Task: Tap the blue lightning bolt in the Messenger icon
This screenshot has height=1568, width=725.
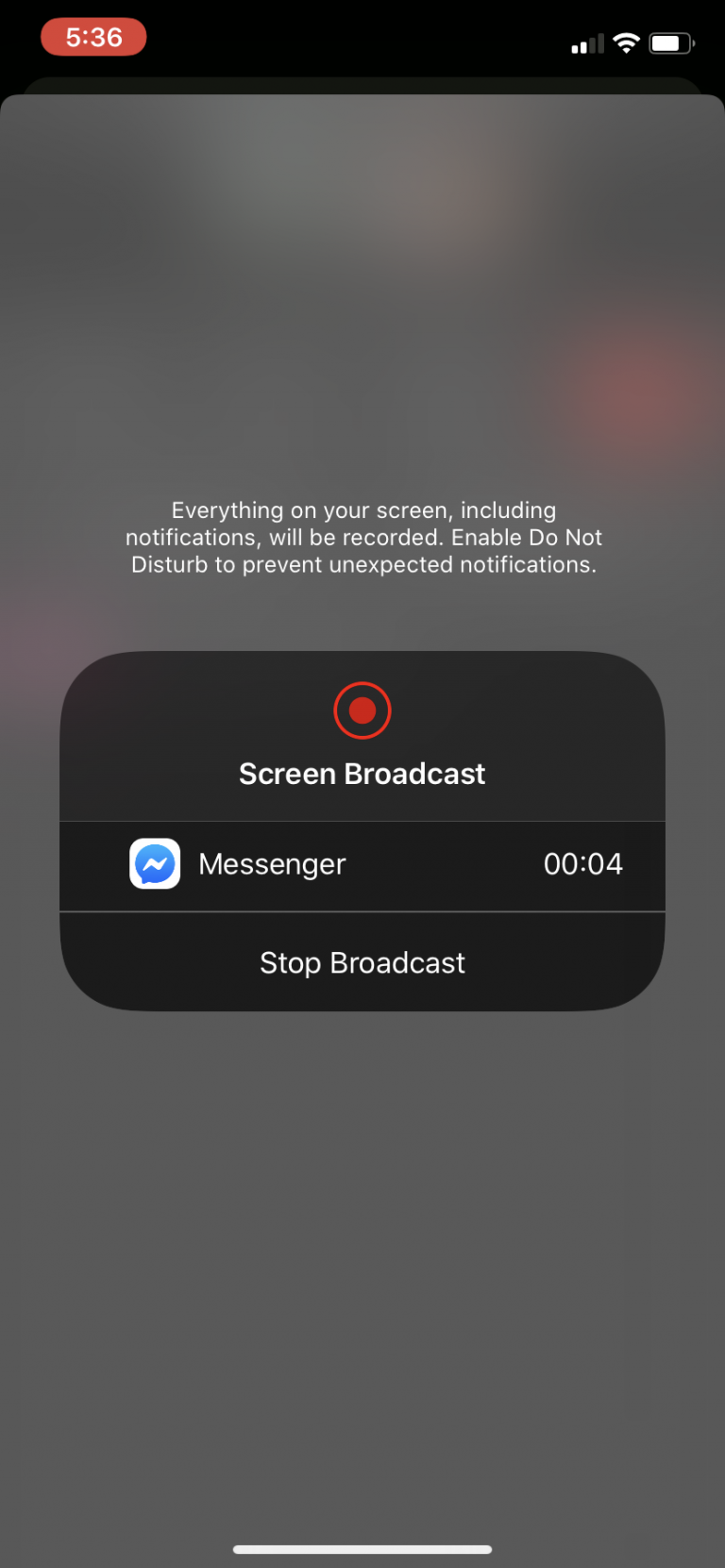Action: click(154, 863)
